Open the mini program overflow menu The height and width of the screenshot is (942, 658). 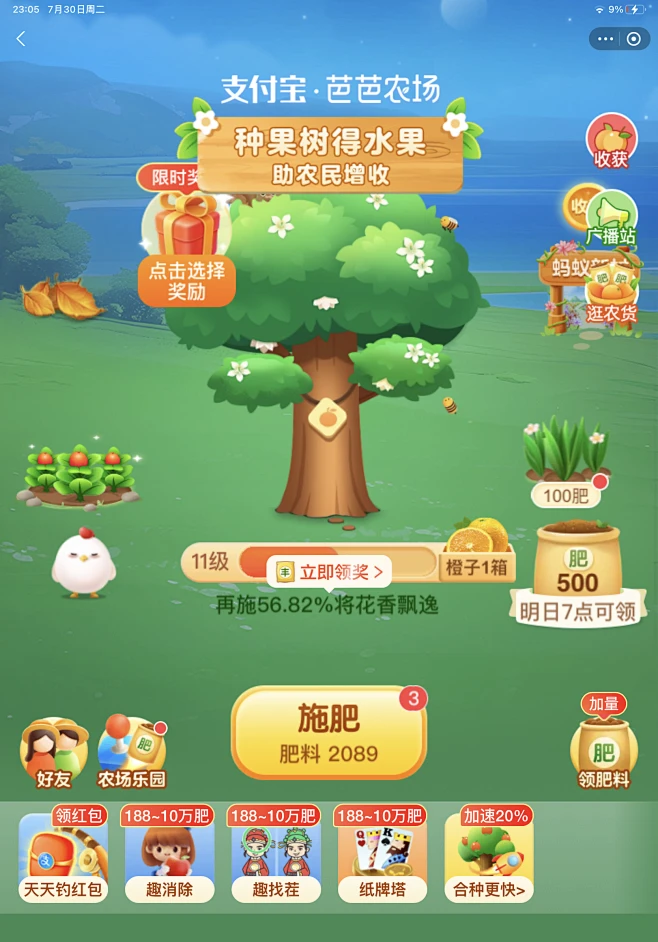(605, 39)
